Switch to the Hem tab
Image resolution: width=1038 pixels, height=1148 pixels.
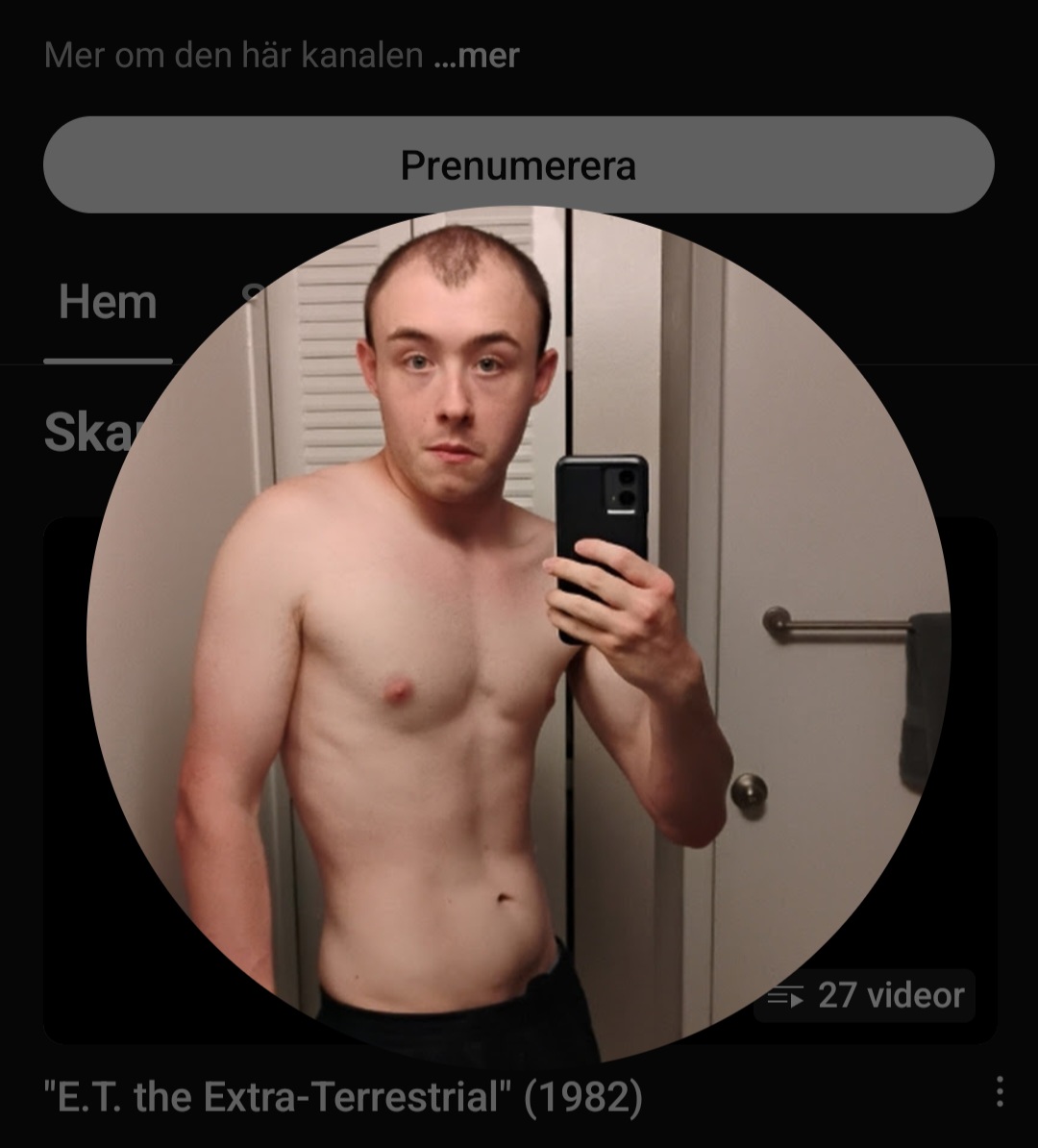tap(108, 303)
